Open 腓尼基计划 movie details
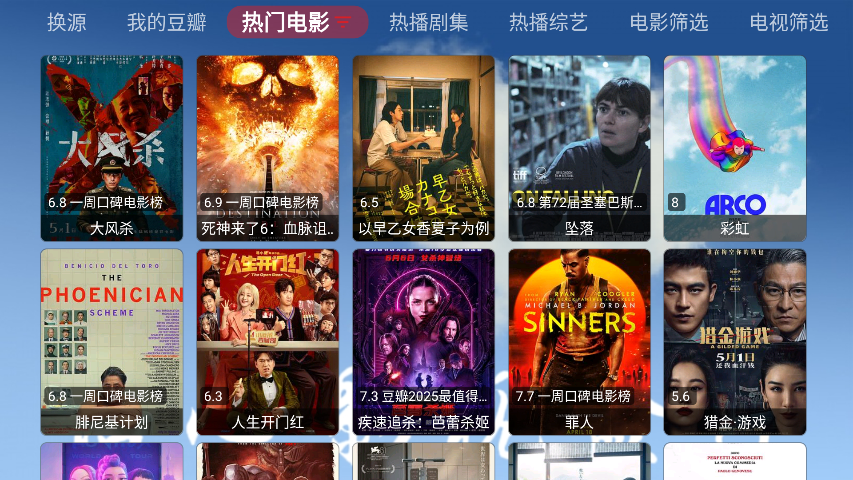Image resolution: width=853 pixels, height=480 pixels. tap(112, 341)
